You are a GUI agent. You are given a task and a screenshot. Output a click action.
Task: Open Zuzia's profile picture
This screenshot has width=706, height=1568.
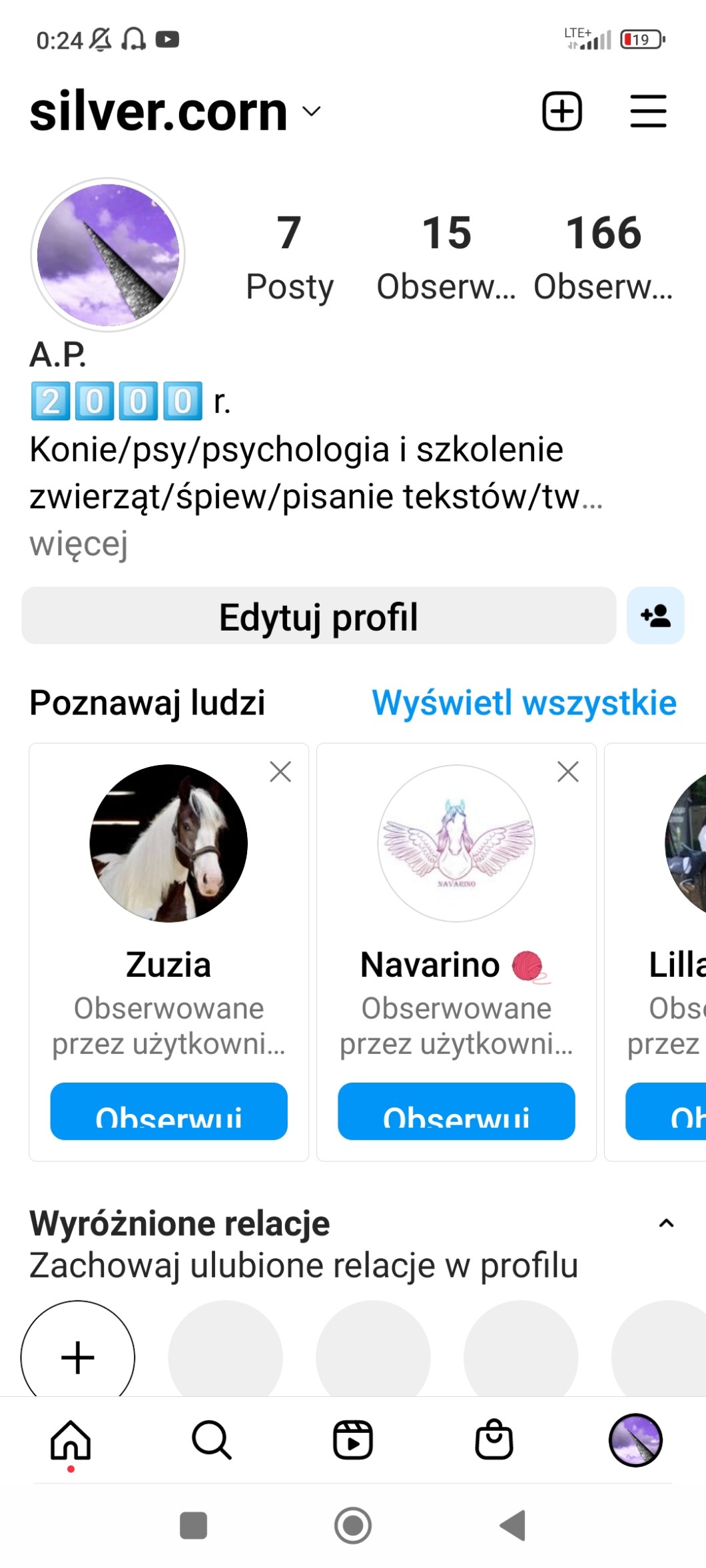(169, 843)
